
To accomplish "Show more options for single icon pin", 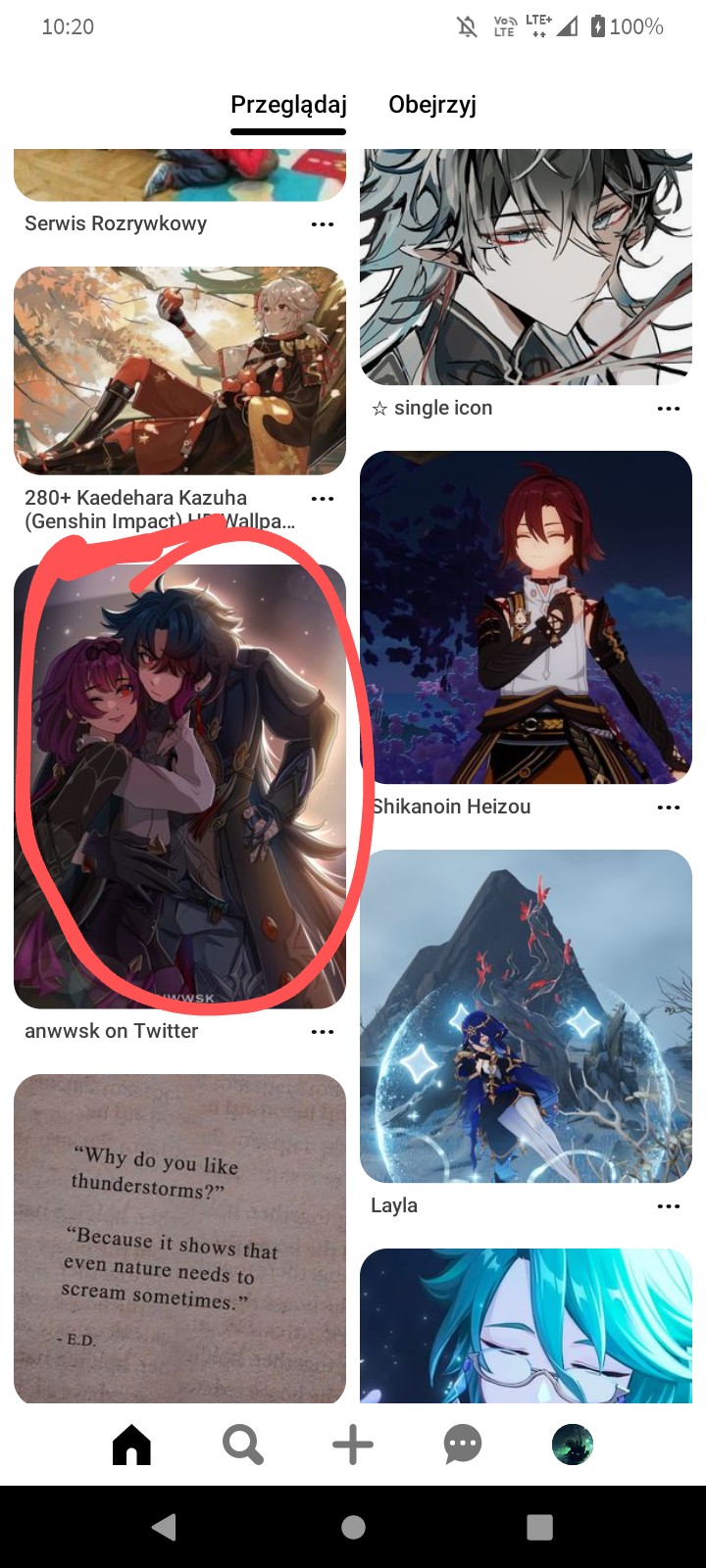I will click(x=669, y=409).
